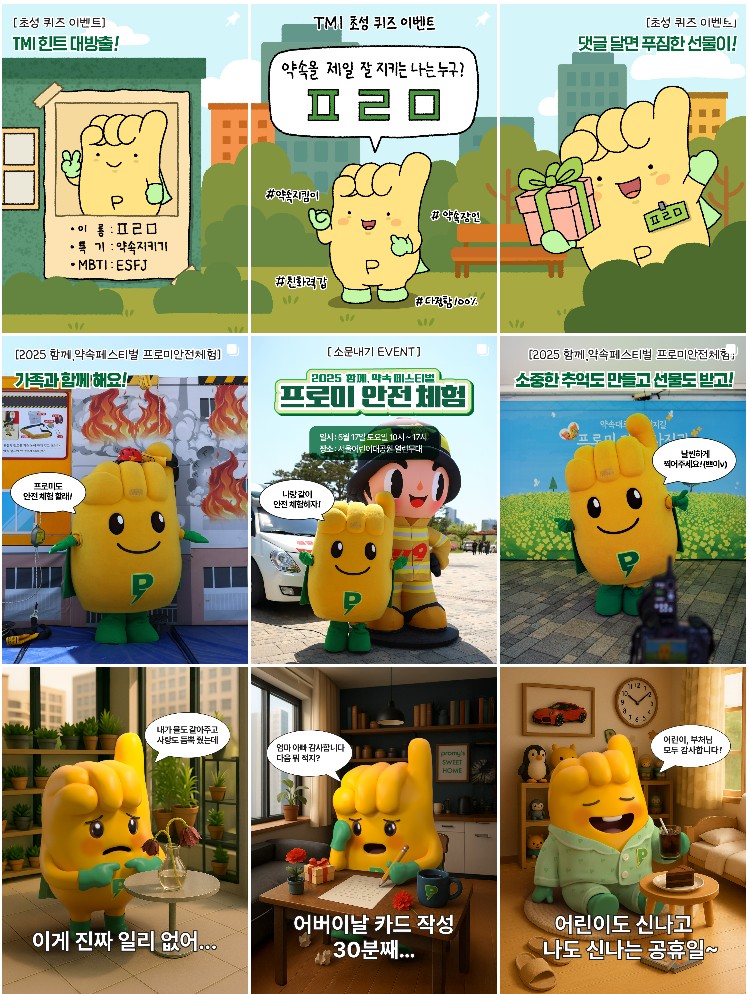Open the 'TMI 초성 퀴즈 이벤트' post
The width and height of the screenshot is (748, 994).
373,167
